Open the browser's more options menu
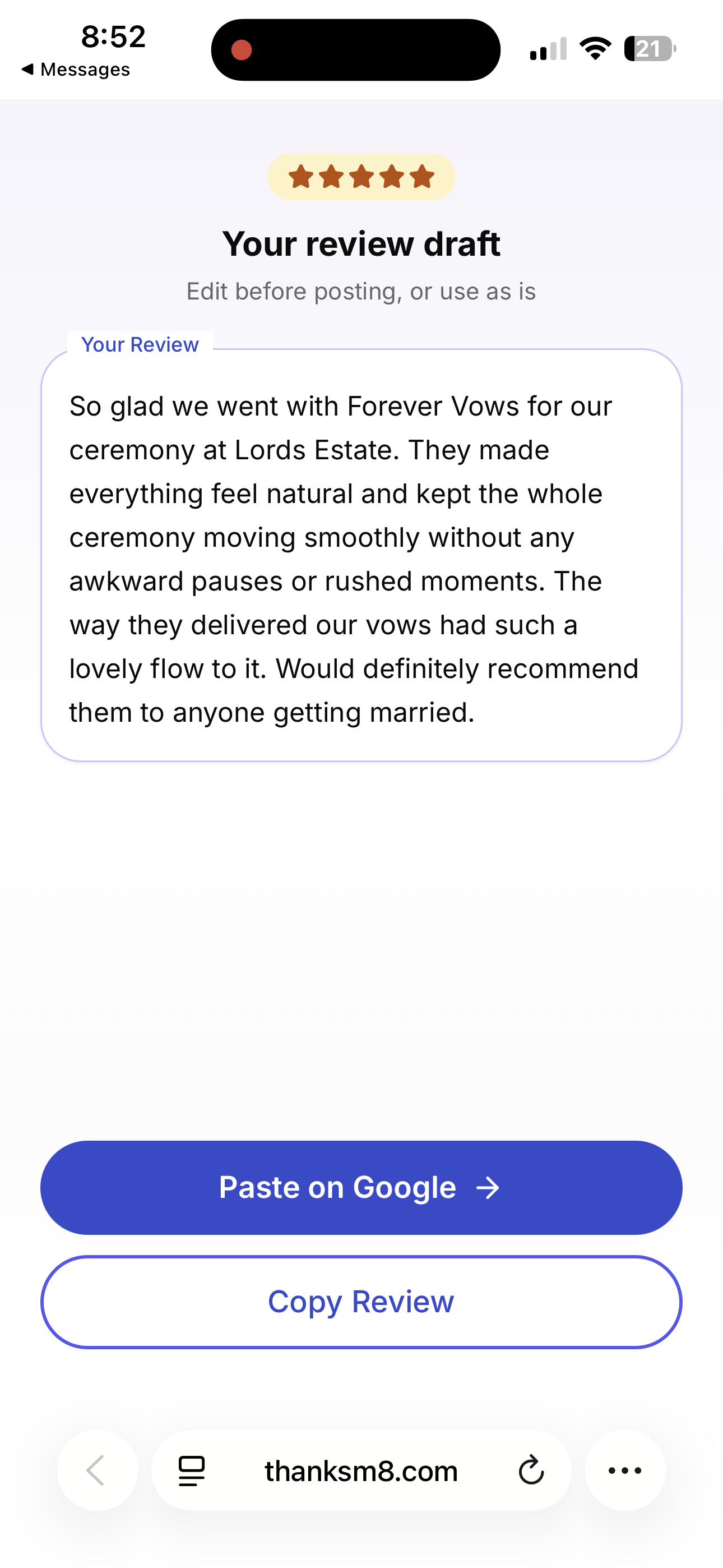Image resolution: width=723 pixels, height=1568 pixels. (x=625, y=1471)
